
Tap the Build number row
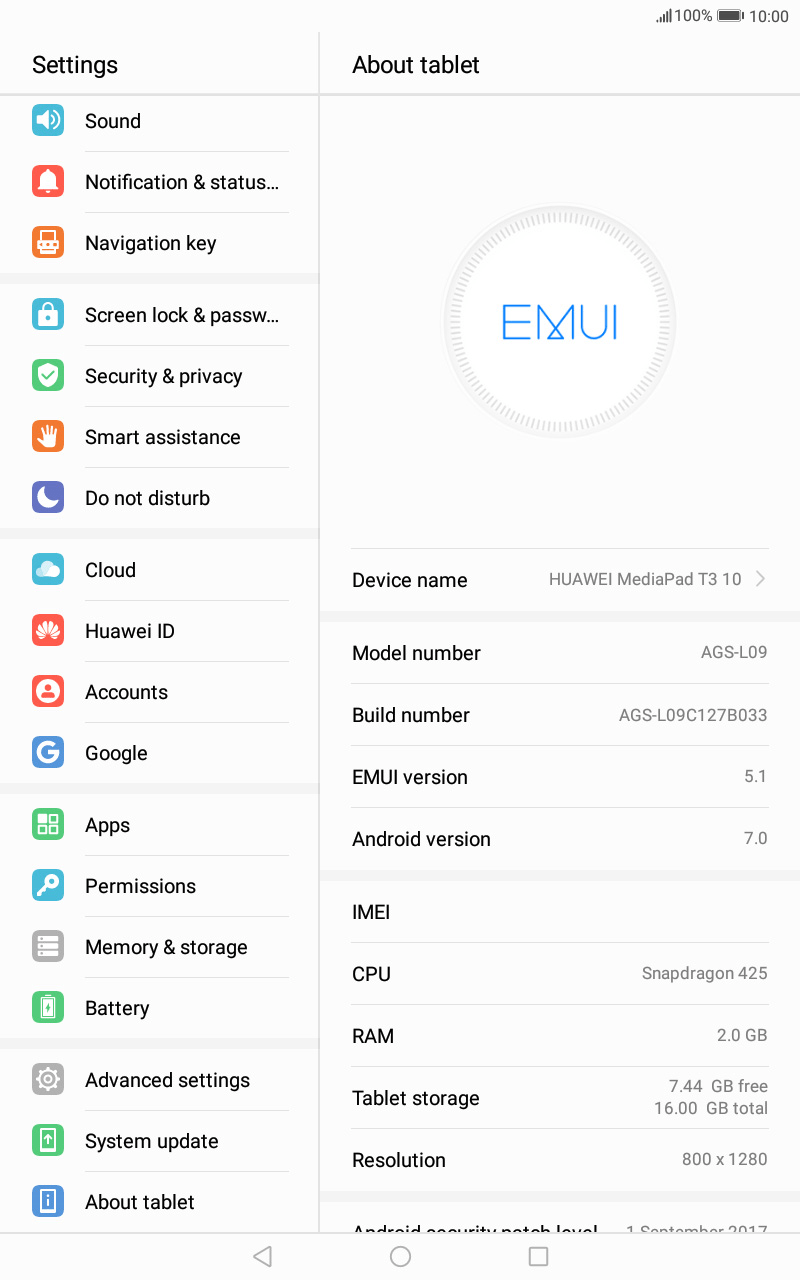pos(560,715)
